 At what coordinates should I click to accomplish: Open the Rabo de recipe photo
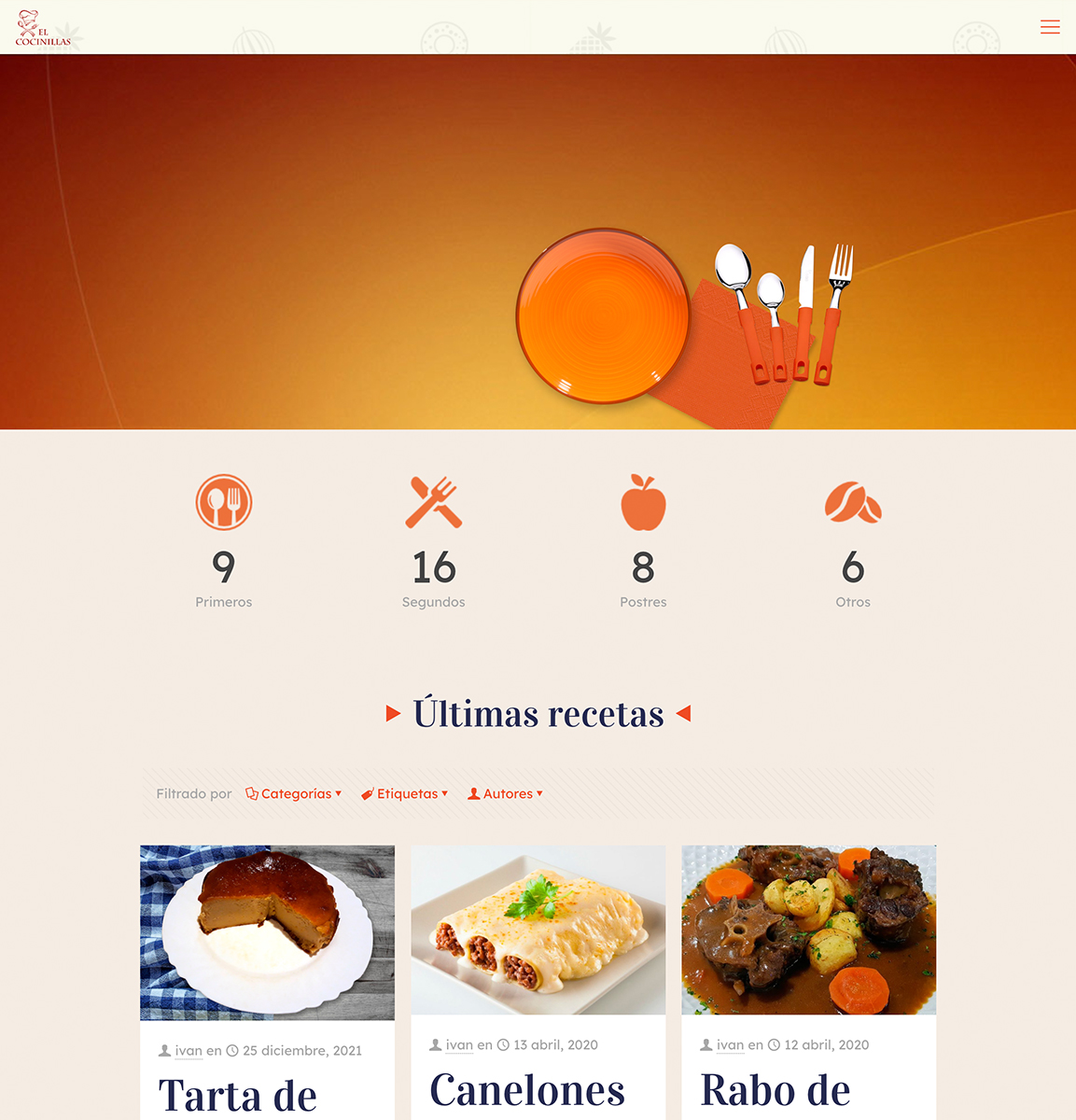(809, 930)
